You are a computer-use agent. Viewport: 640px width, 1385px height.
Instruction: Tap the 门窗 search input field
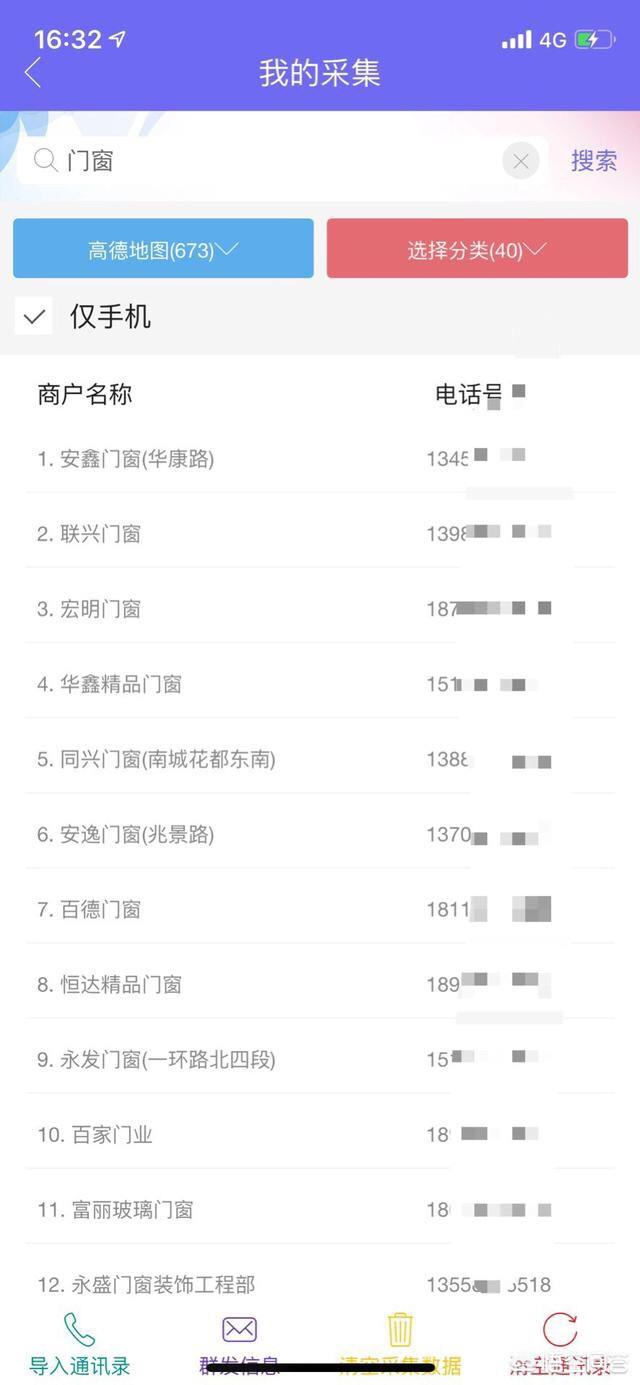click(270, 160)
